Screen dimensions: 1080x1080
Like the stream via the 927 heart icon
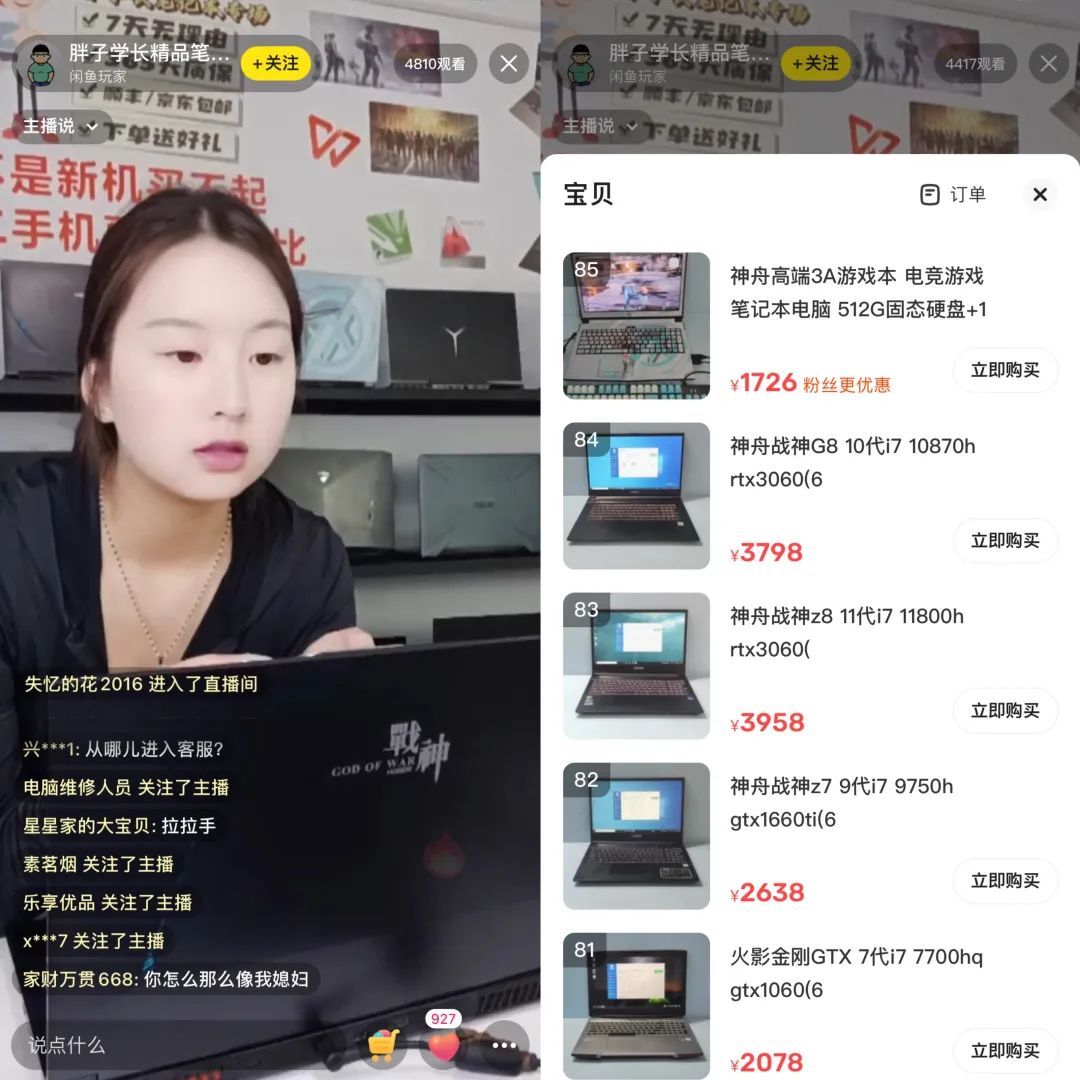443,1045
